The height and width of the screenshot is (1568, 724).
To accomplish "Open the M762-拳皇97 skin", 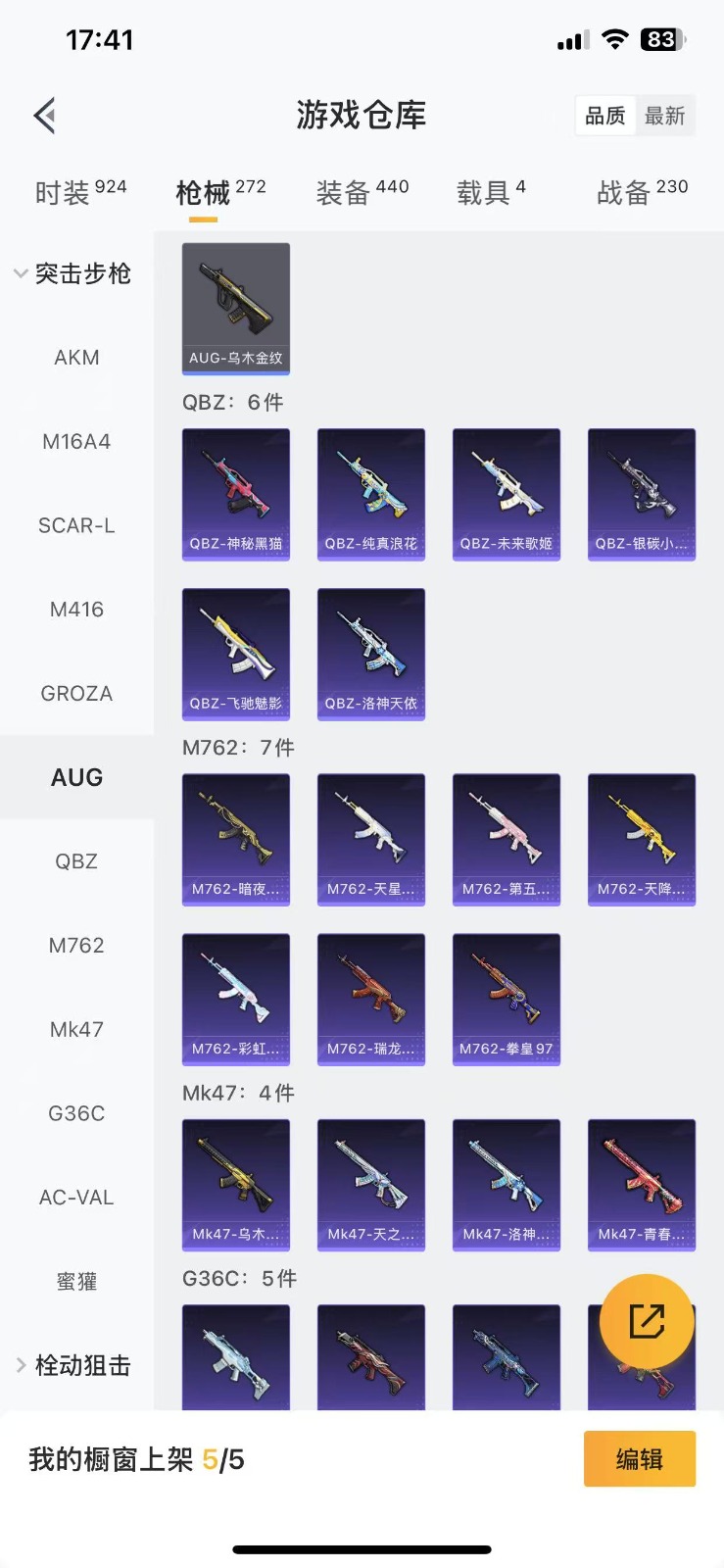I will (x=507, y=999).
